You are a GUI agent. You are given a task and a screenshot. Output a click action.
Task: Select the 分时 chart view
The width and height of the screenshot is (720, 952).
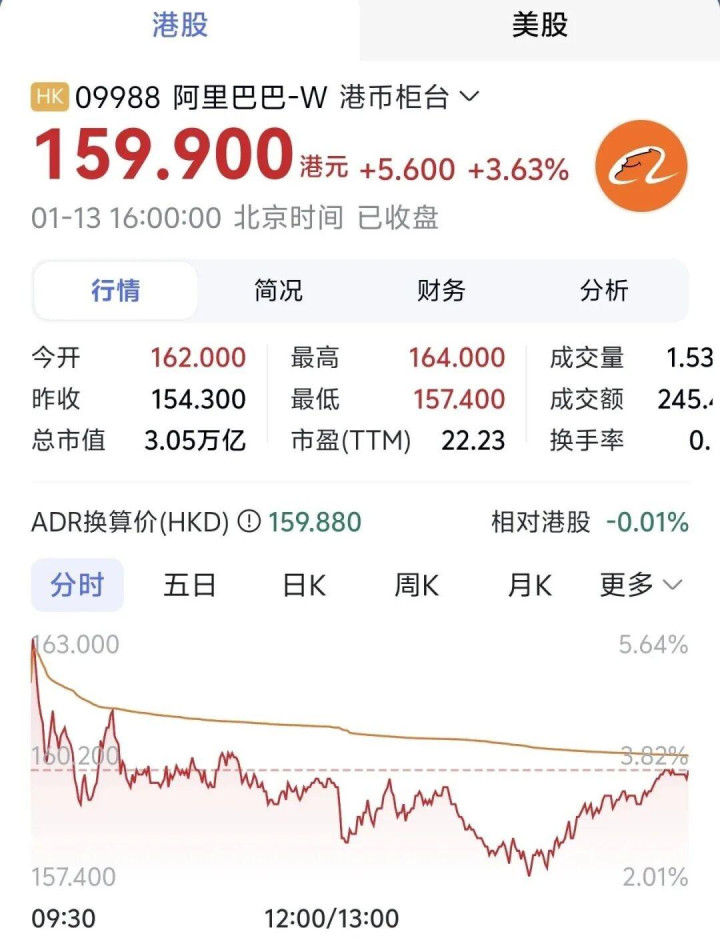point(77,585)
